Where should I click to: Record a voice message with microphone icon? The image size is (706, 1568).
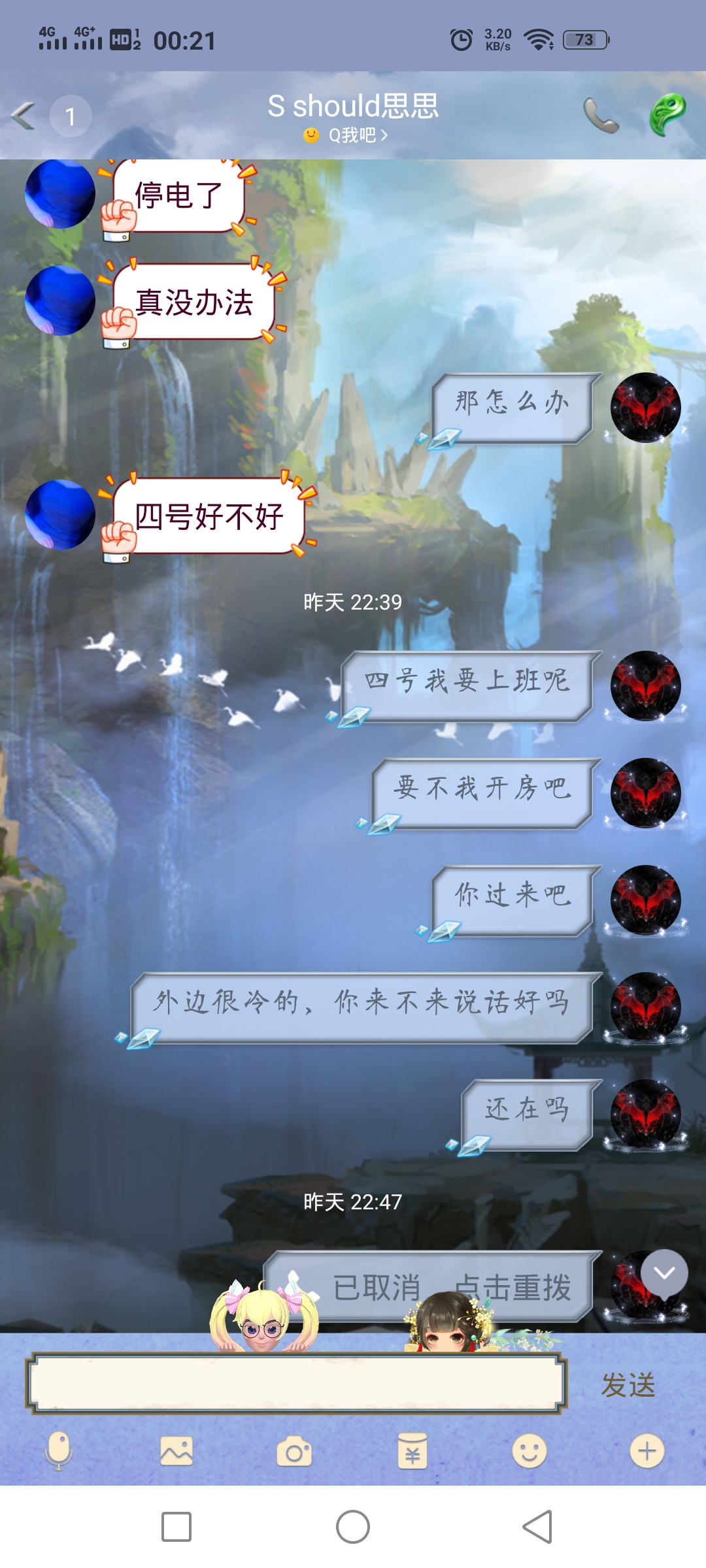[59, 1451]
